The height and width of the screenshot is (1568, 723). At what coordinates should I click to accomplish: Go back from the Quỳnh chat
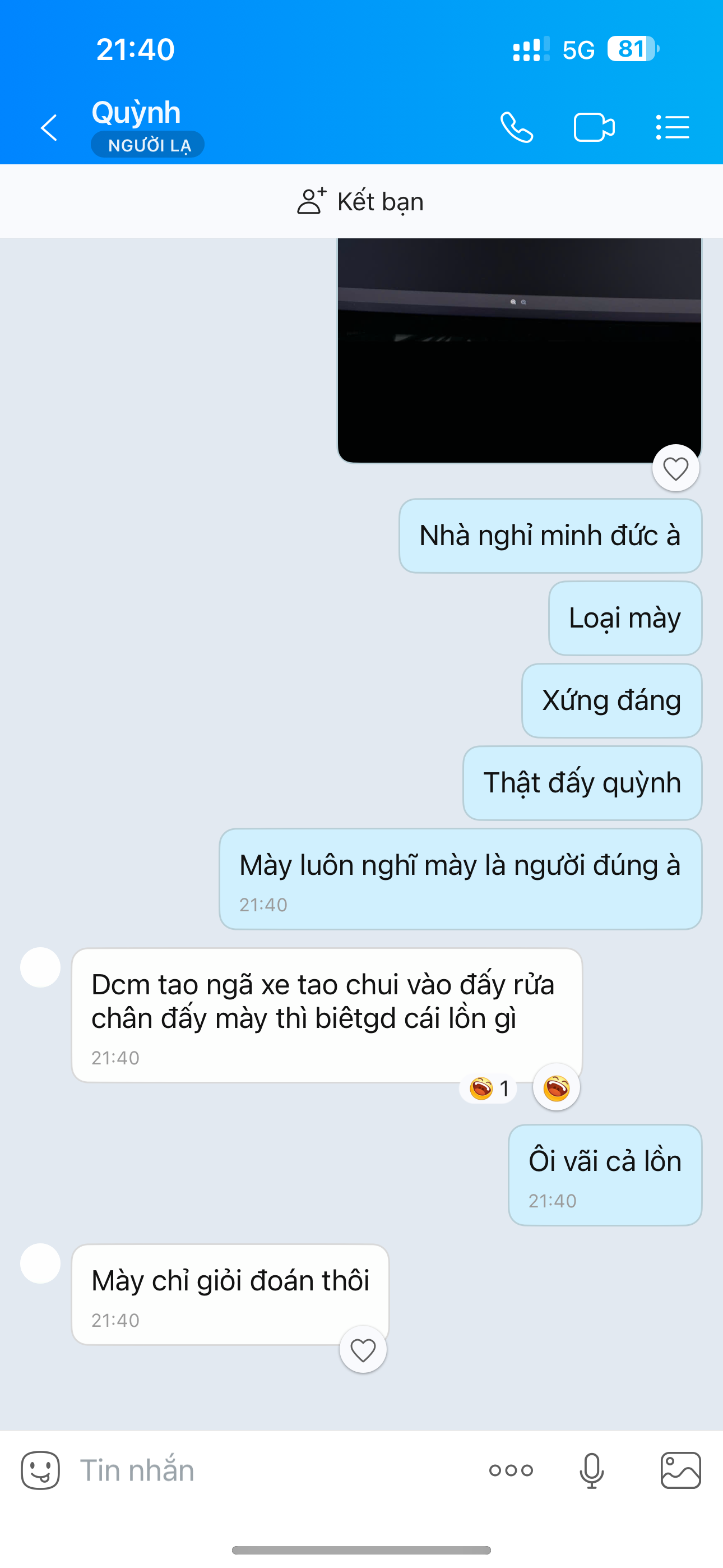(49, 128)
